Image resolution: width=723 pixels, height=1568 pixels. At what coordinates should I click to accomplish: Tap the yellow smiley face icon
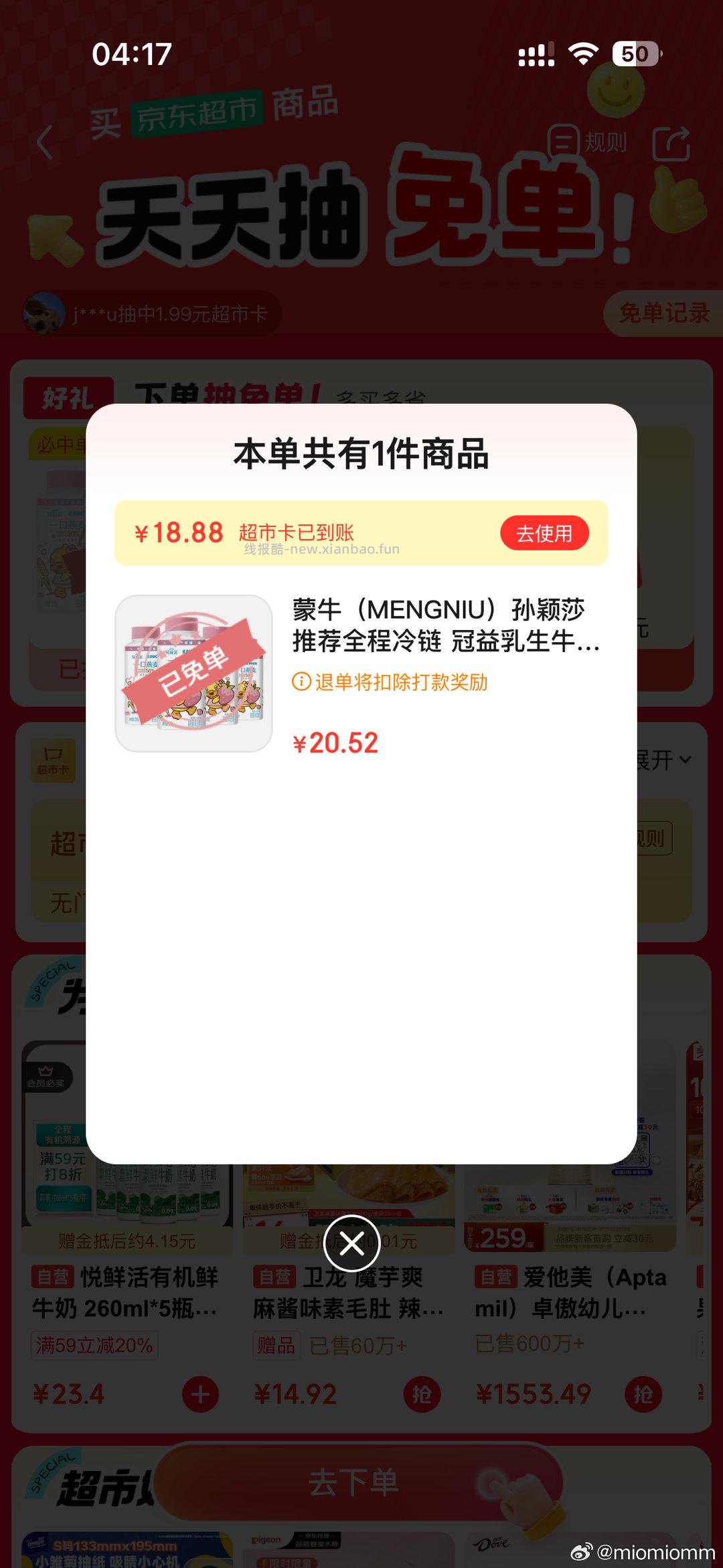616,90
